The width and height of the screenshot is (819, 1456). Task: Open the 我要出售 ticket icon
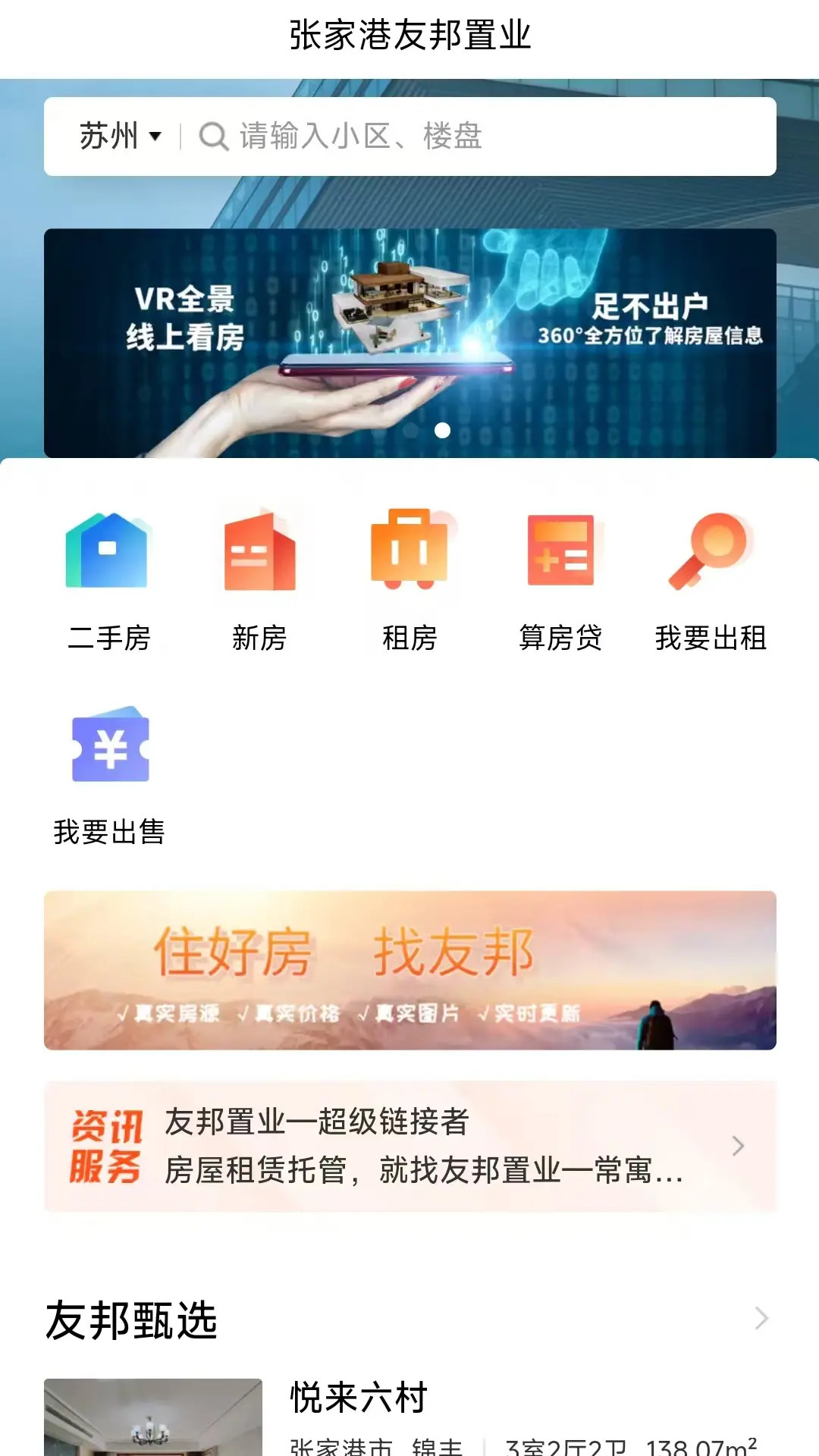[x=108, y=747]
